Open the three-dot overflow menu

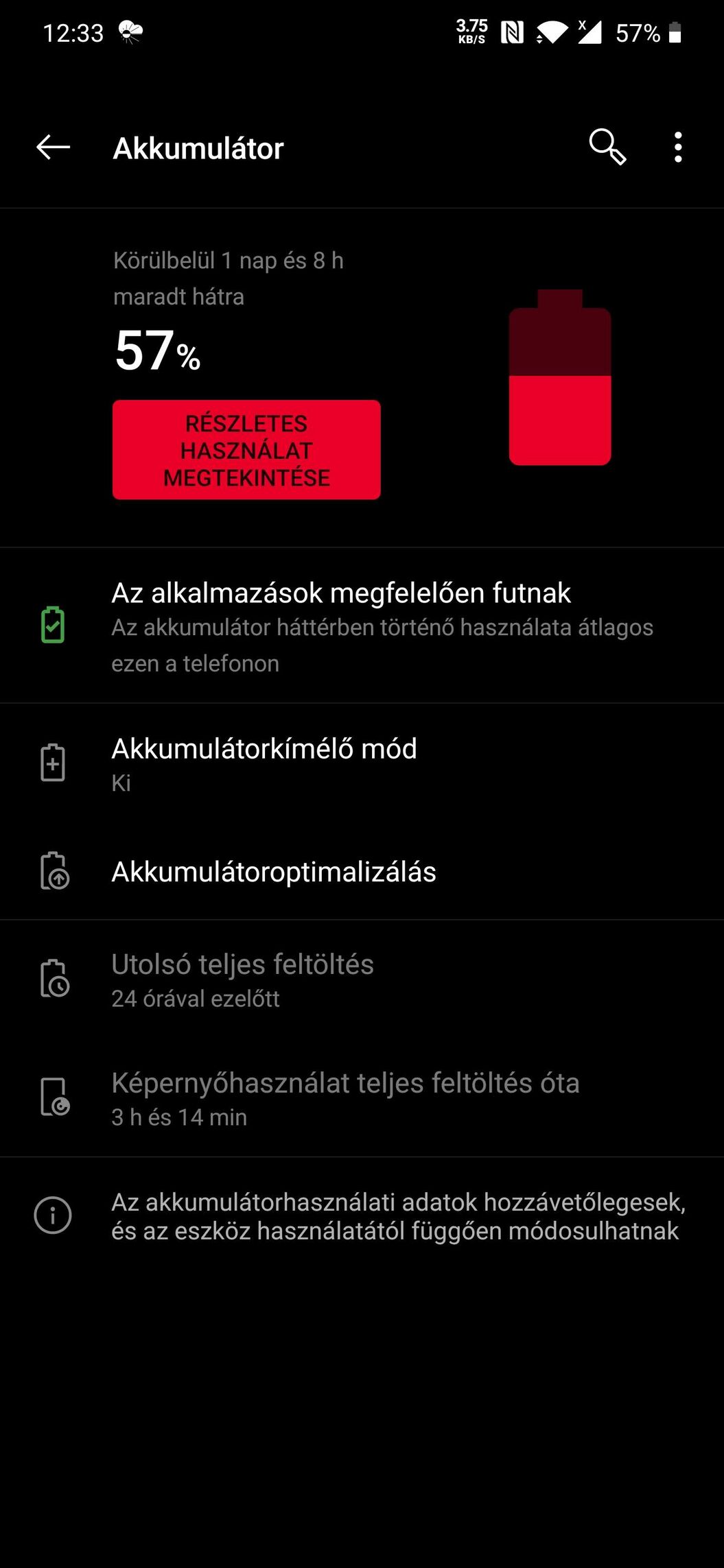coord(678,147)
